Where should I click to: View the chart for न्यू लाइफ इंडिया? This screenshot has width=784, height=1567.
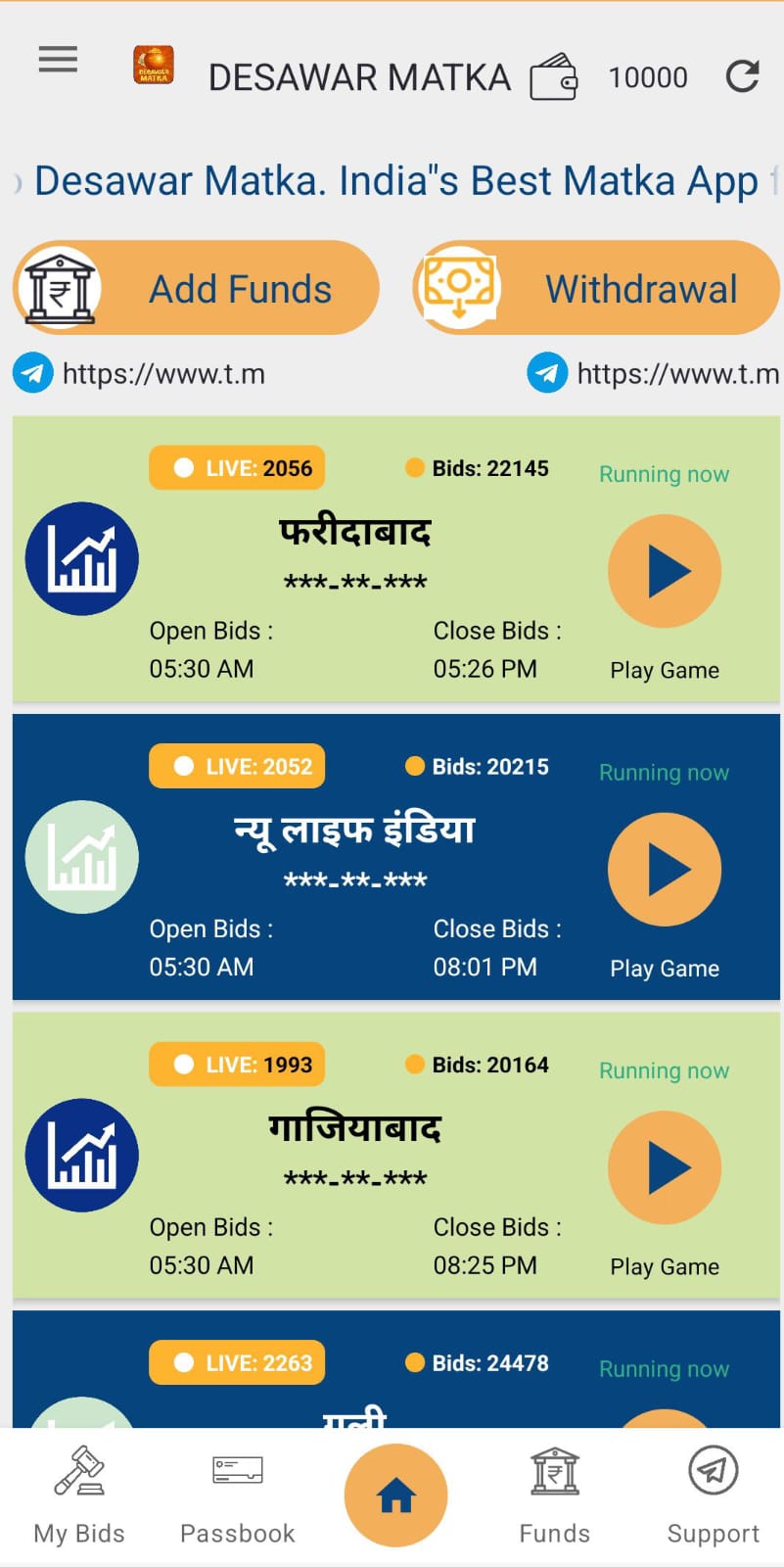[82, 857]
